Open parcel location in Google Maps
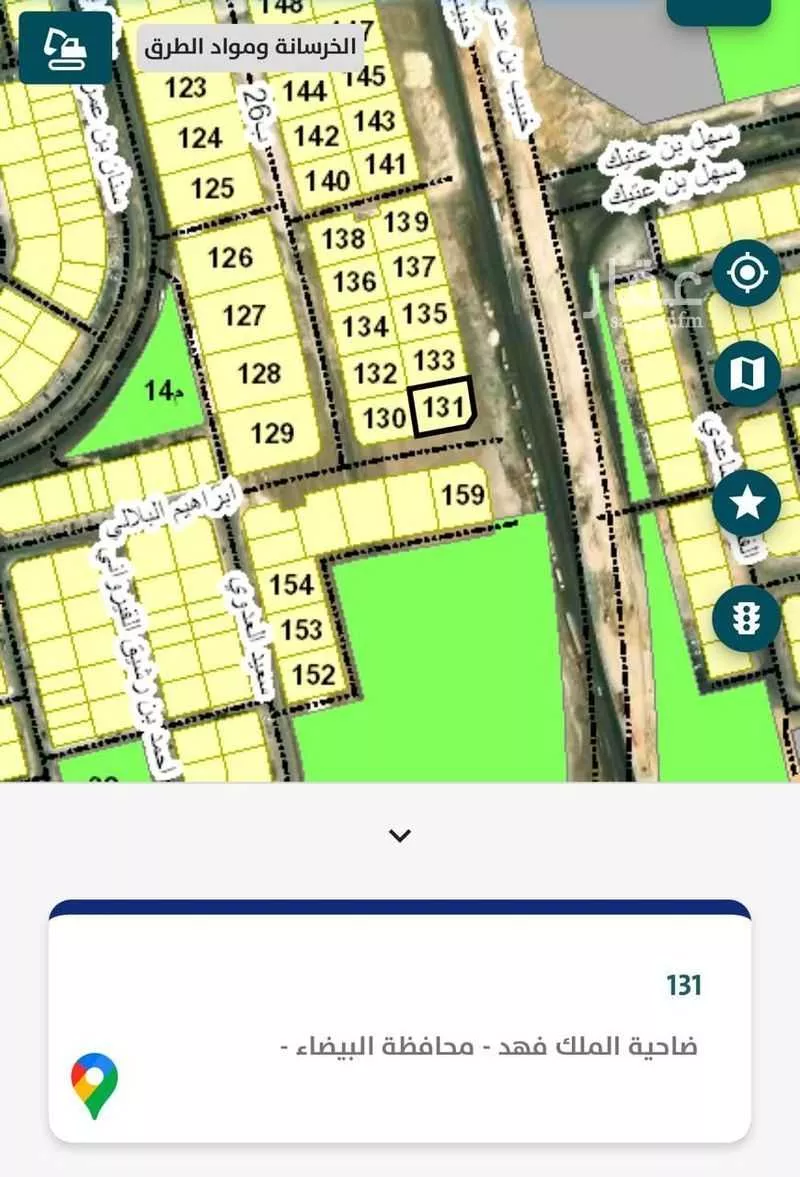Screen dimensions: 800x1177 coord(94,1086)
